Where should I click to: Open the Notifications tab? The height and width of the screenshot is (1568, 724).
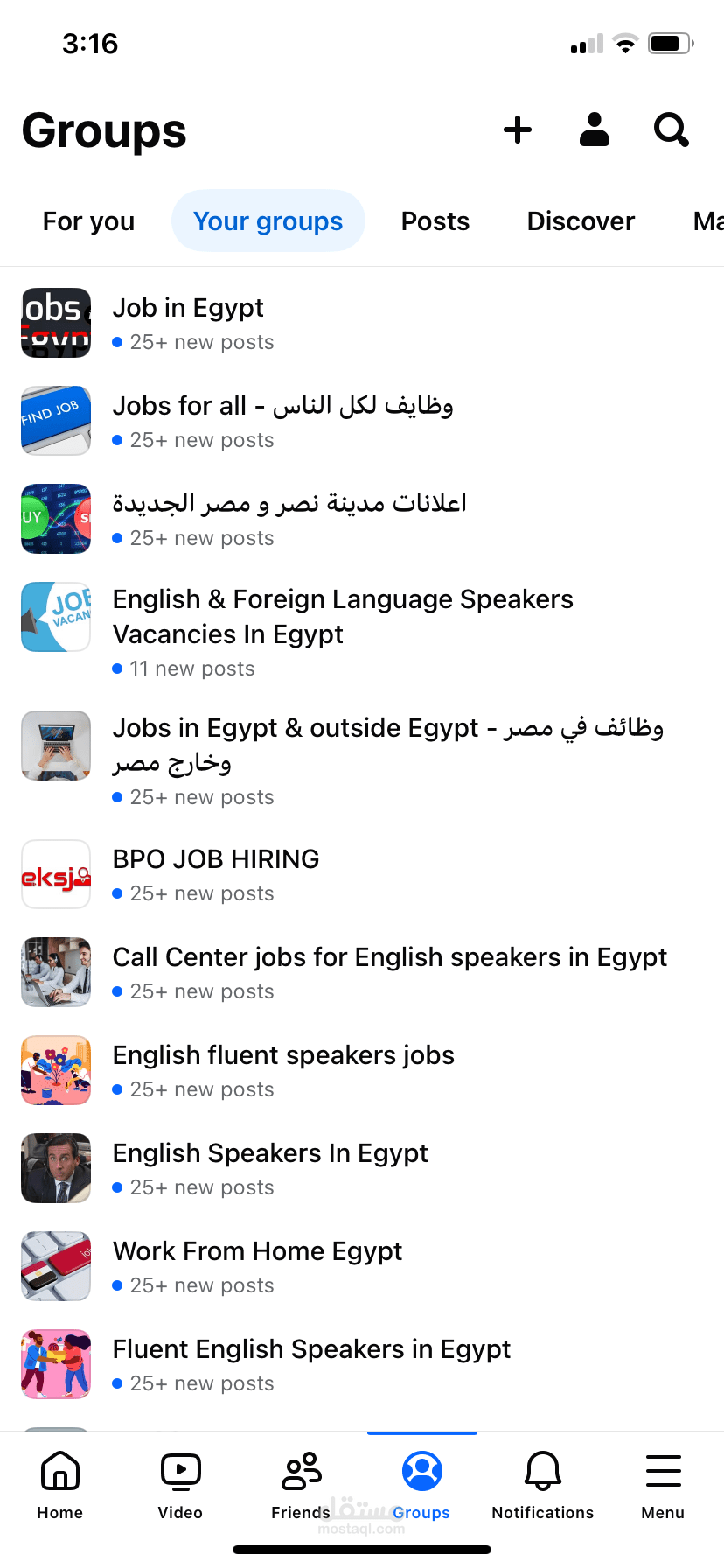[x=542, y=1485]
